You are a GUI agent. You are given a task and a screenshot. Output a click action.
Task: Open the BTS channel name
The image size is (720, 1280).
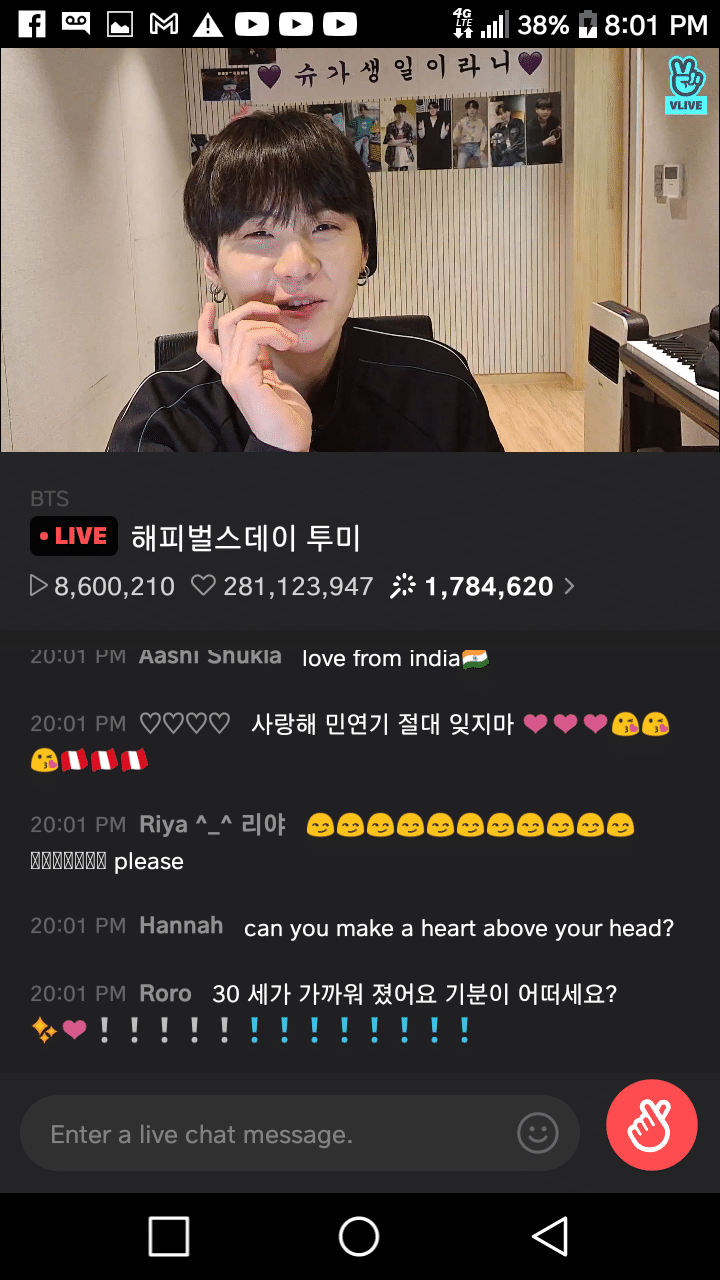[49, 498]
